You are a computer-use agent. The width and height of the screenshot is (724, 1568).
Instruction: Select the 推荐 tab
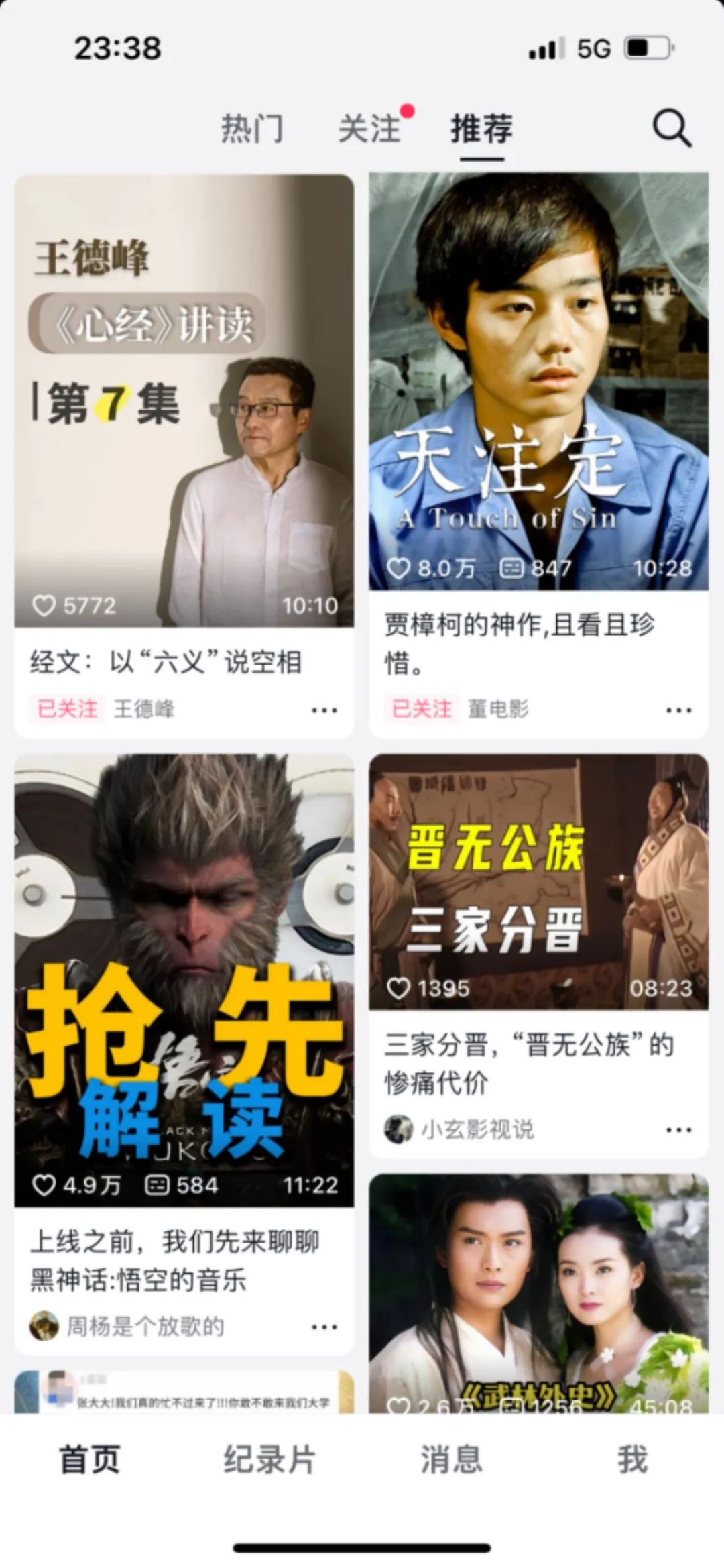point(481,128)
